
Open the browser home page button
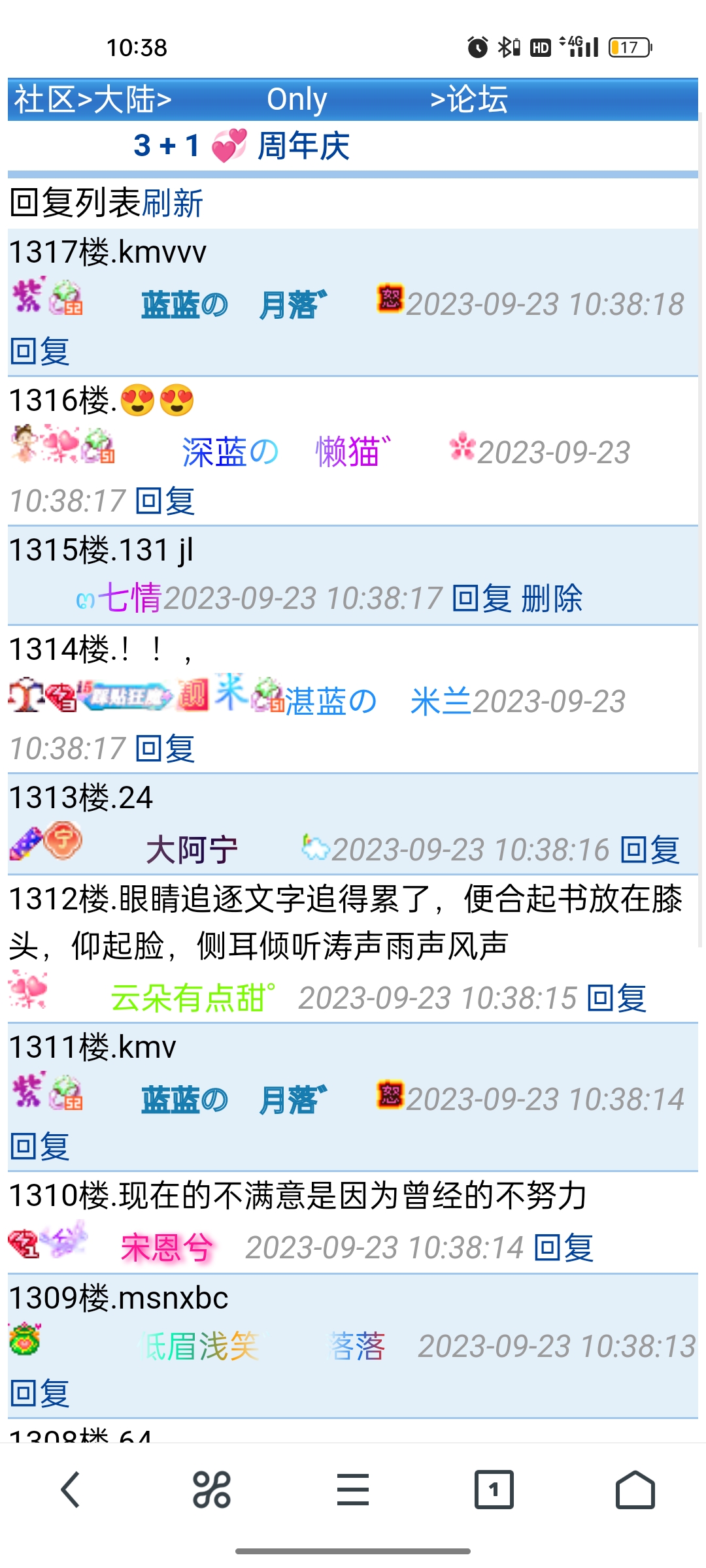pos(635,1490)
